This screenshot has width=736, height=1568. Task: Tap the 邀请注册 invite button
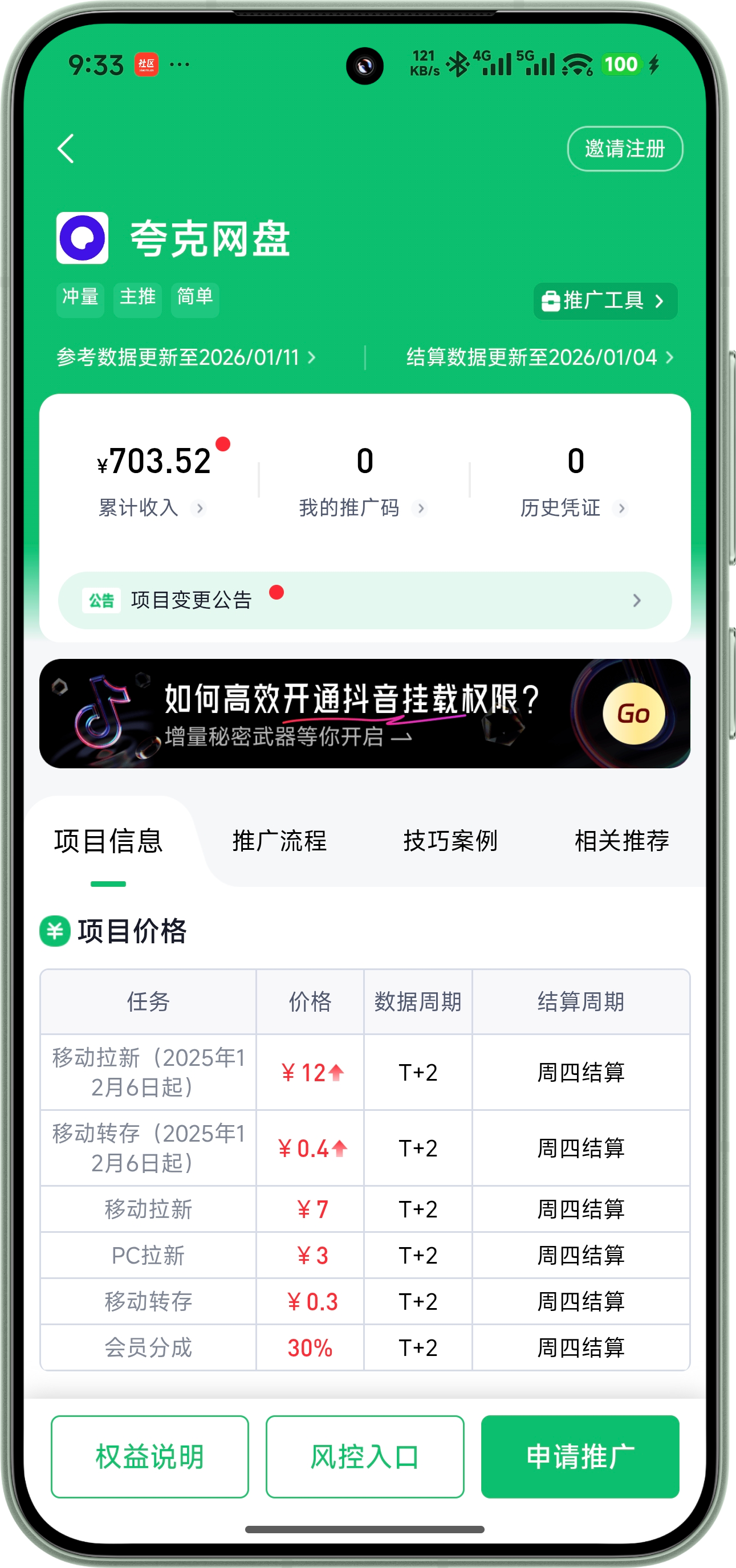[x=625, y=149]
